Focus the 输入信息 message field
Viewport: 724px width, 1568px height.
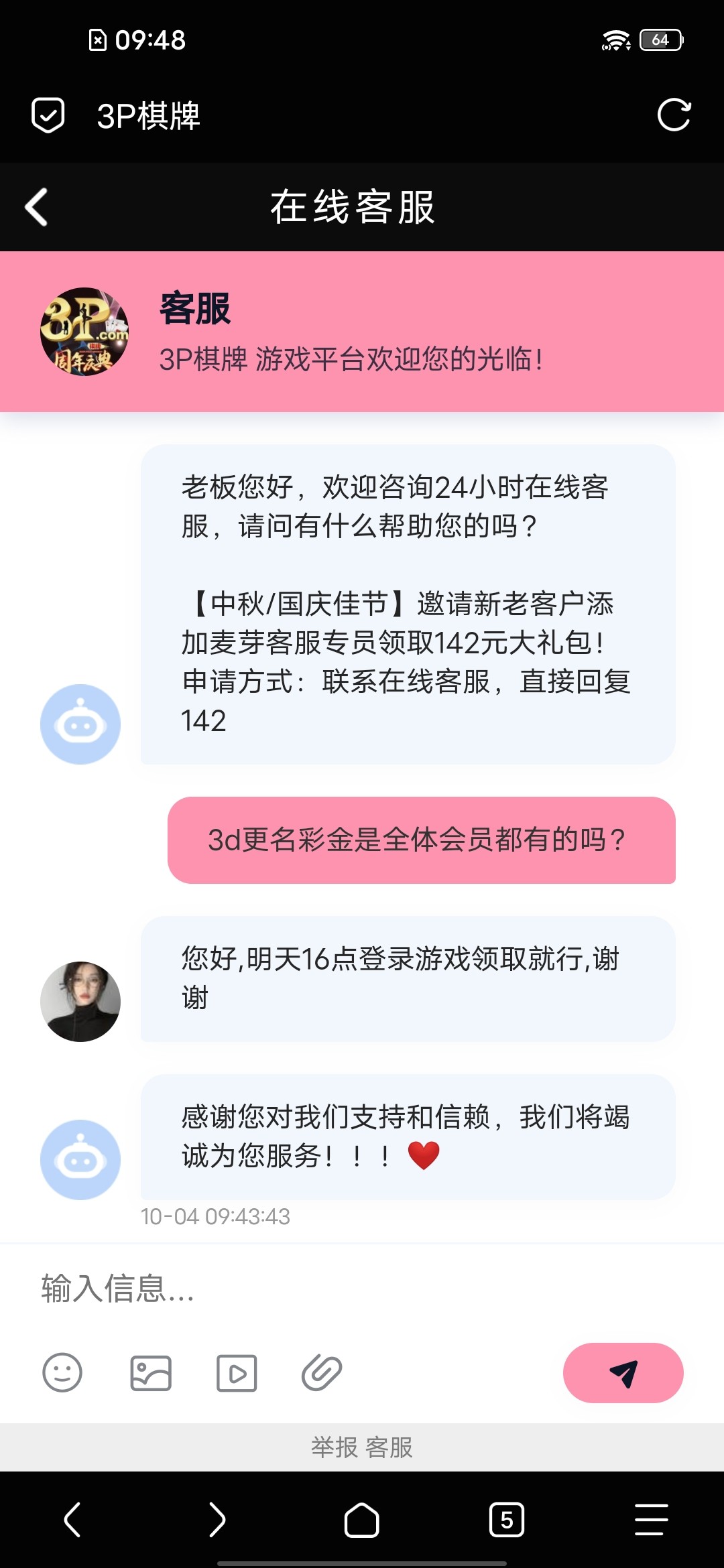(x=362, y=1288)
